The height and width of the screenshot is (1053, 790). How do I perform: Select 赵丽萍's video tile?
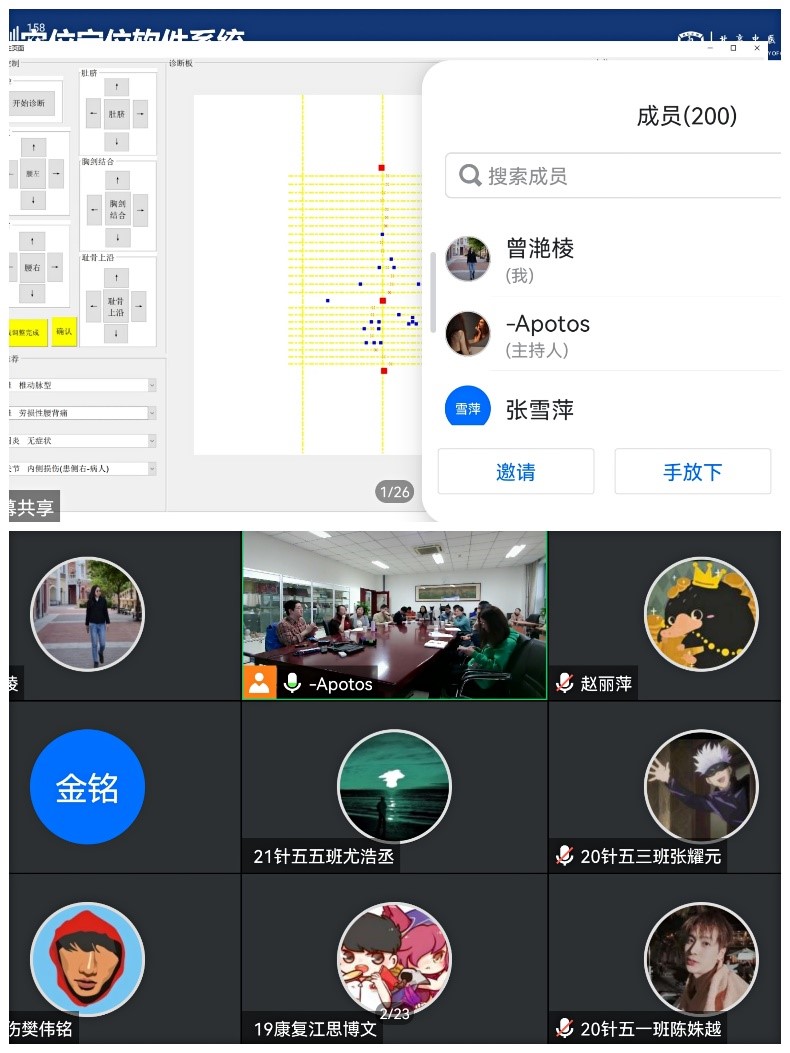pos(665,613)
